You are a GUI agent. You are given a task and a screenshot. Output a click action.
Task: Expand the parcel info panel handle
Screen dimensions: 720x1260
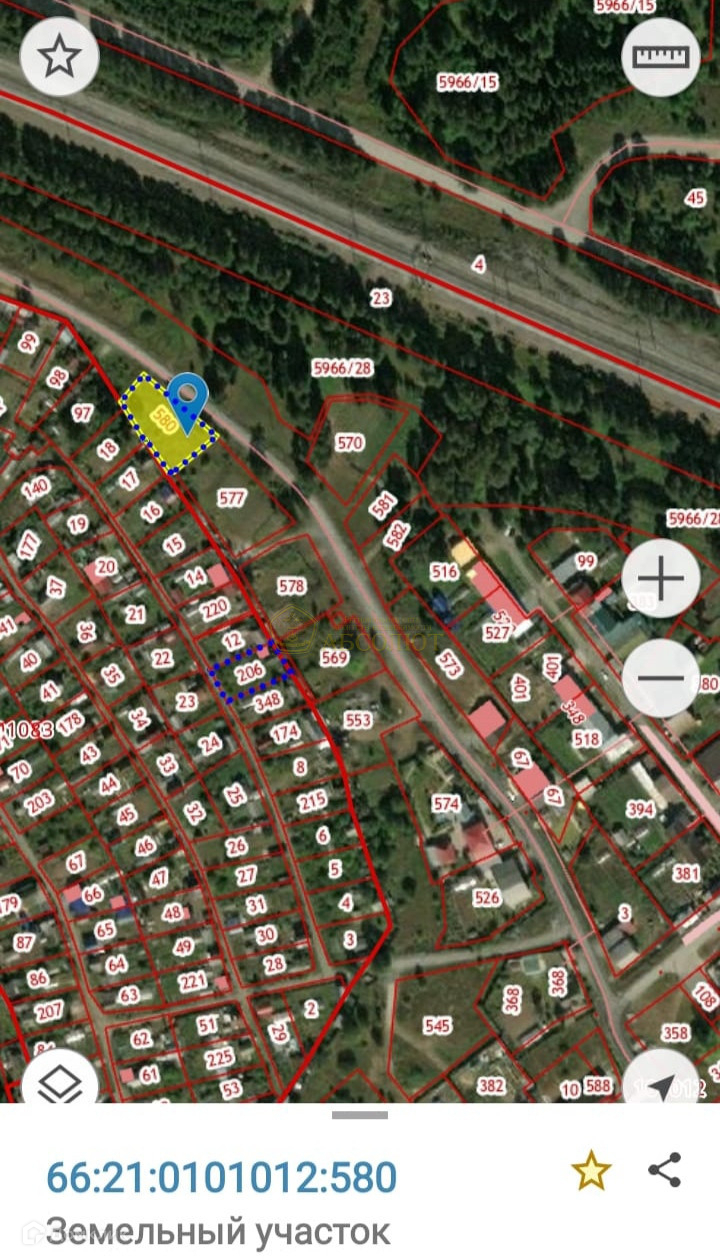360,1114
